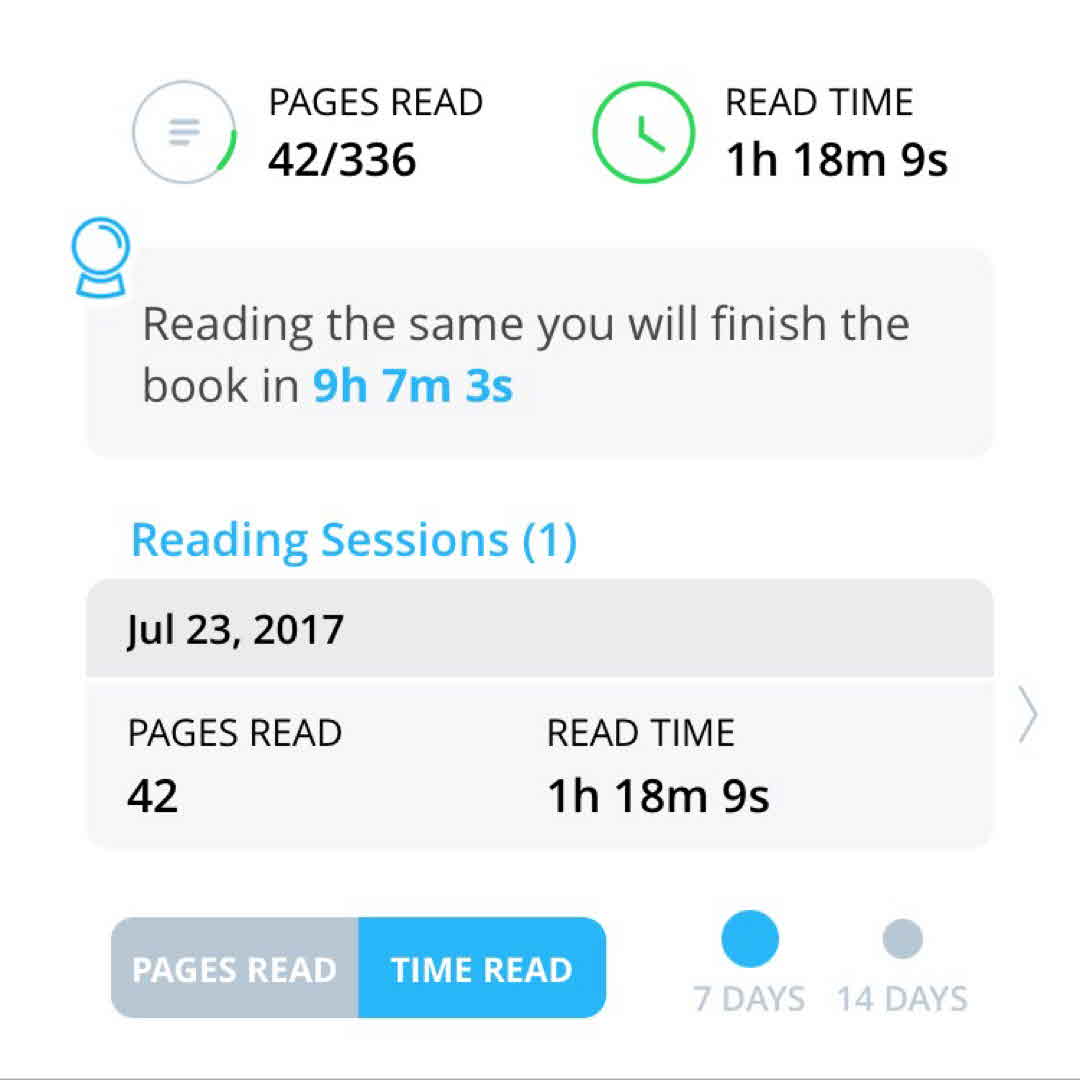Choose the 7 Days range
1080x1080 pixels.
pyautogui.click(x=750, y=941)
